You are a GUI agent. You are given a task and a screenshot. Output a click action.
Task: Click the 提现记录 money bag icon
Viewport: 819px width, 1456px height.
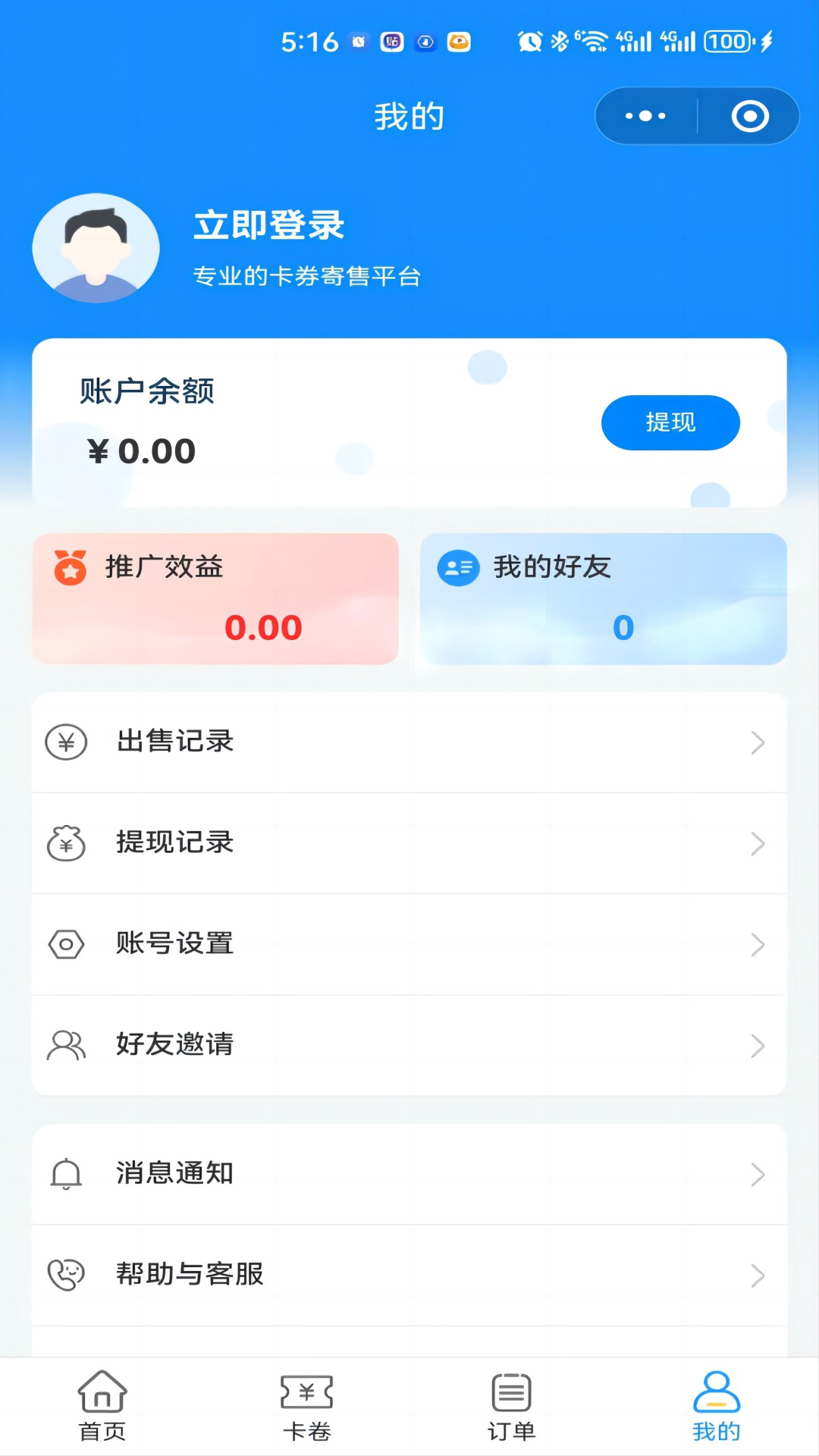click(x=67, y=843)
